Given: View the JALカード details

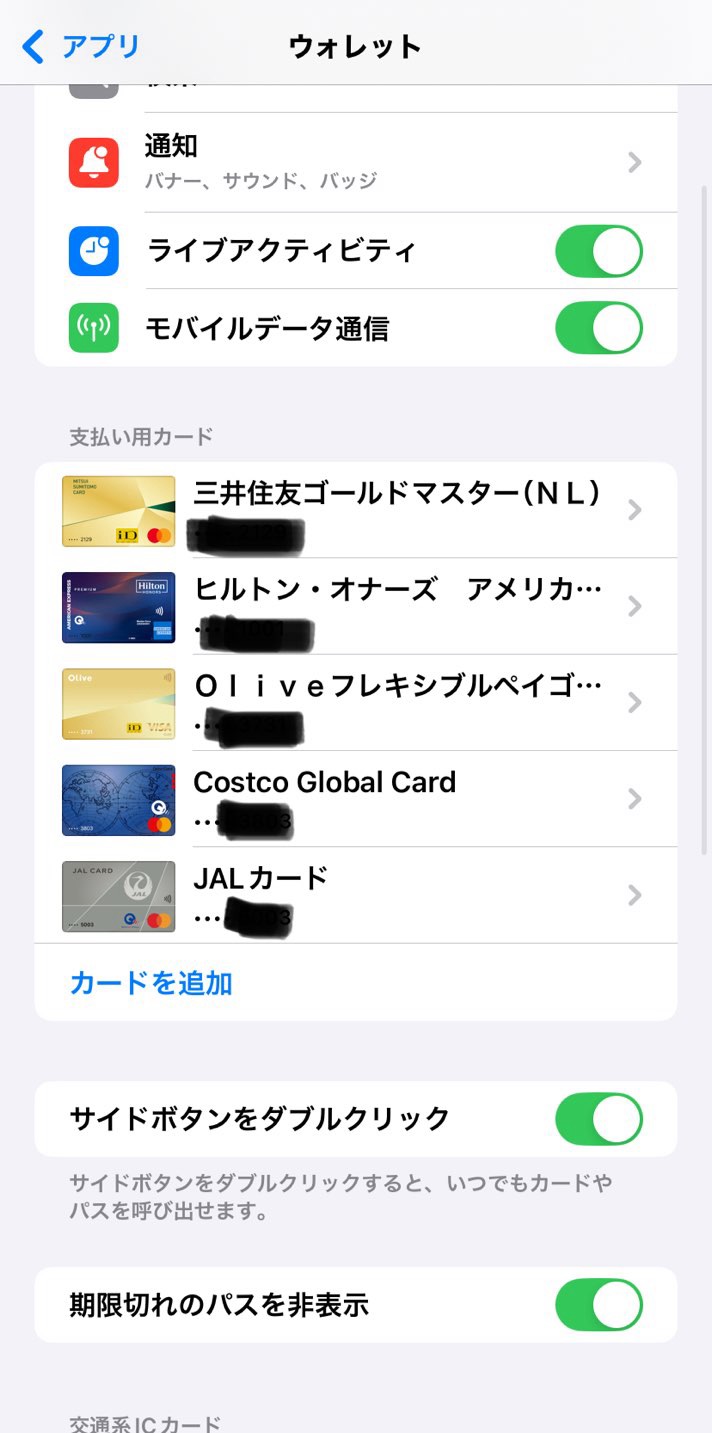Looking at the screenshot, I should 356,894.
